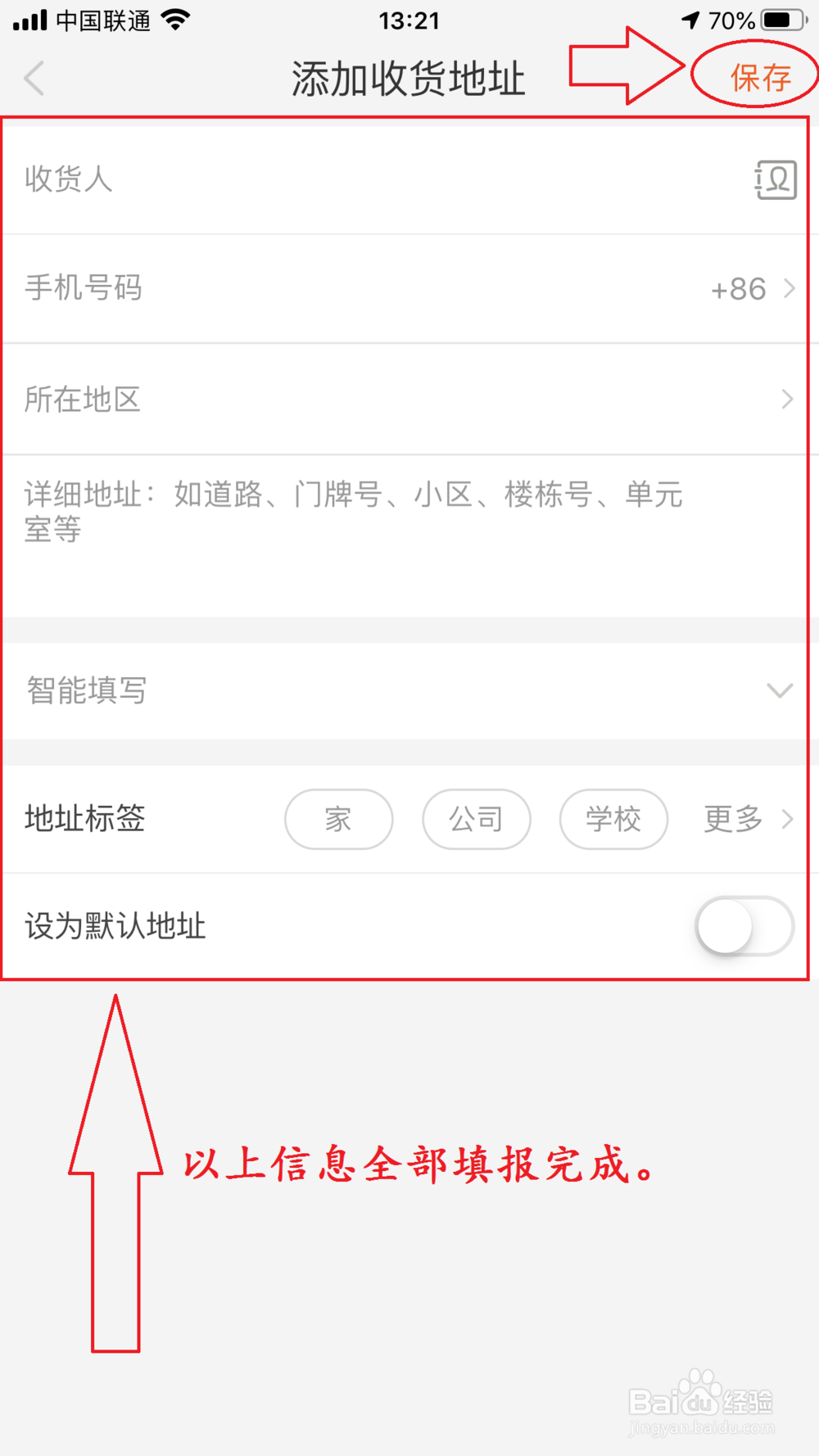Click the 中国联通 carrier label

click(x=102, y=20)
